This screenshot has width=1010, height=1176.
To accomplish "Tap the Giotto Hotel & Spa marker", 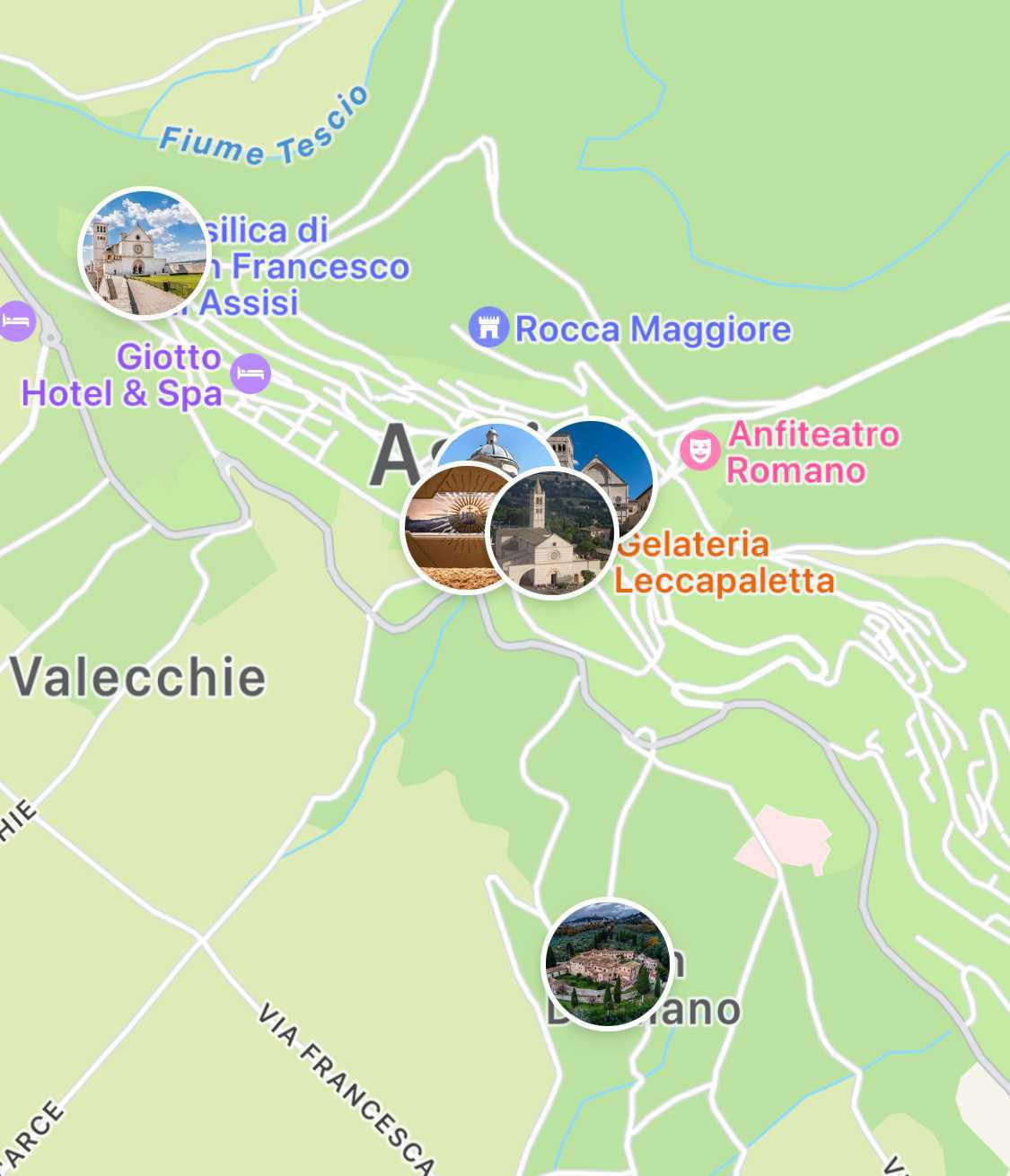I will (250, 373).
